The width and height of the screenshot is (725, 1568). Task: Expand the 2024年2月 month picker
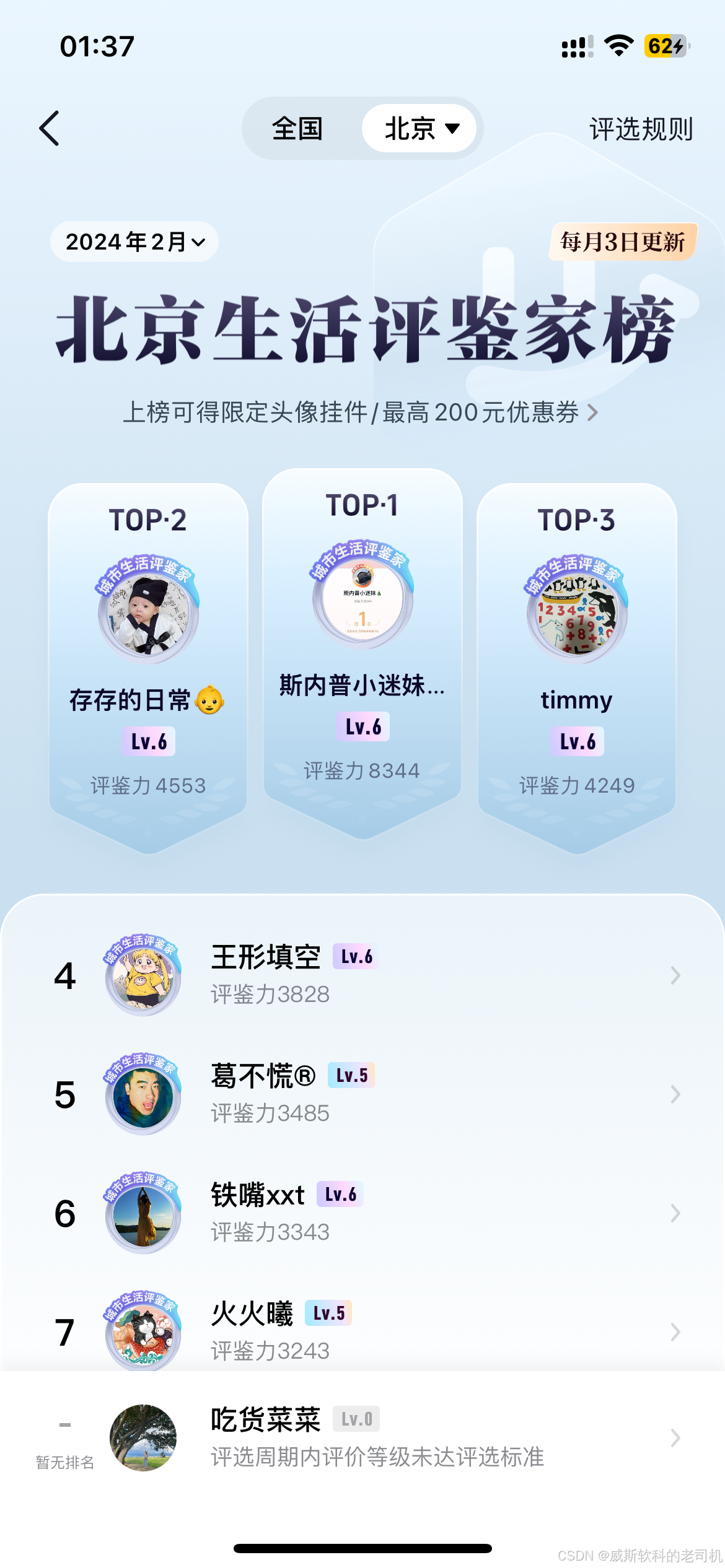[x=134, y=242]
